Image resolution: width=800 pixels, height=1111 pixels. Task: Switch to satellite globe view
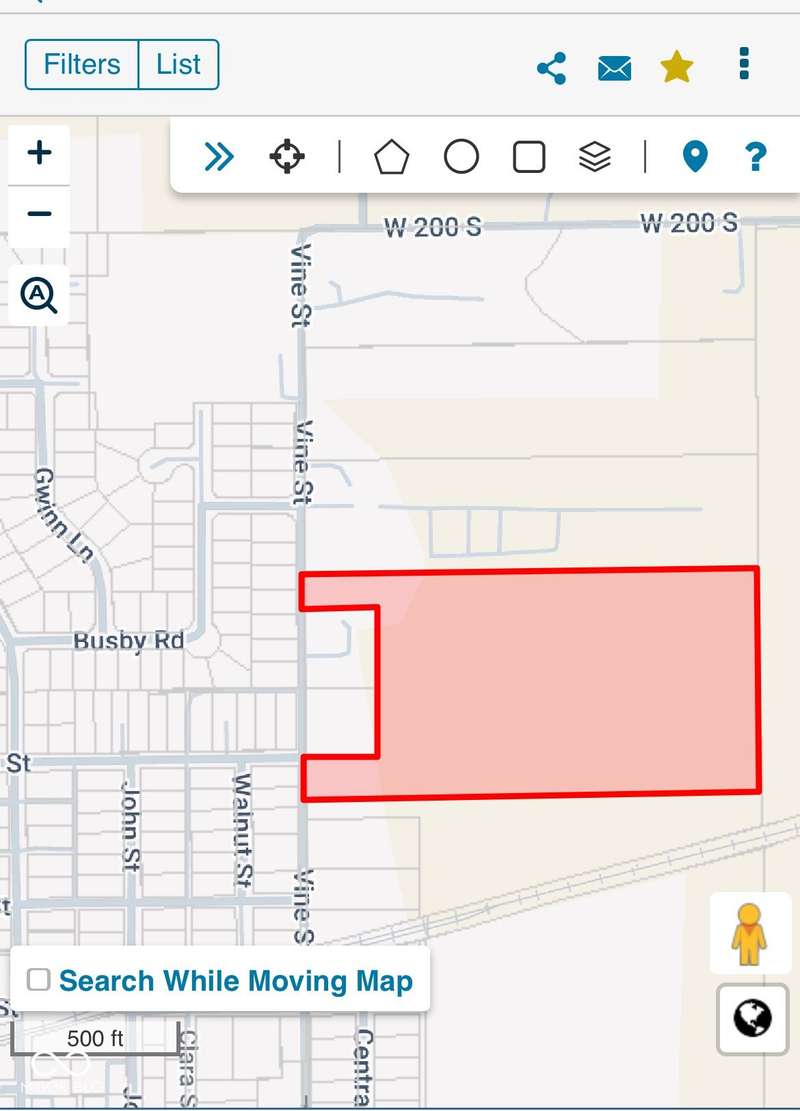point(753,1019)
